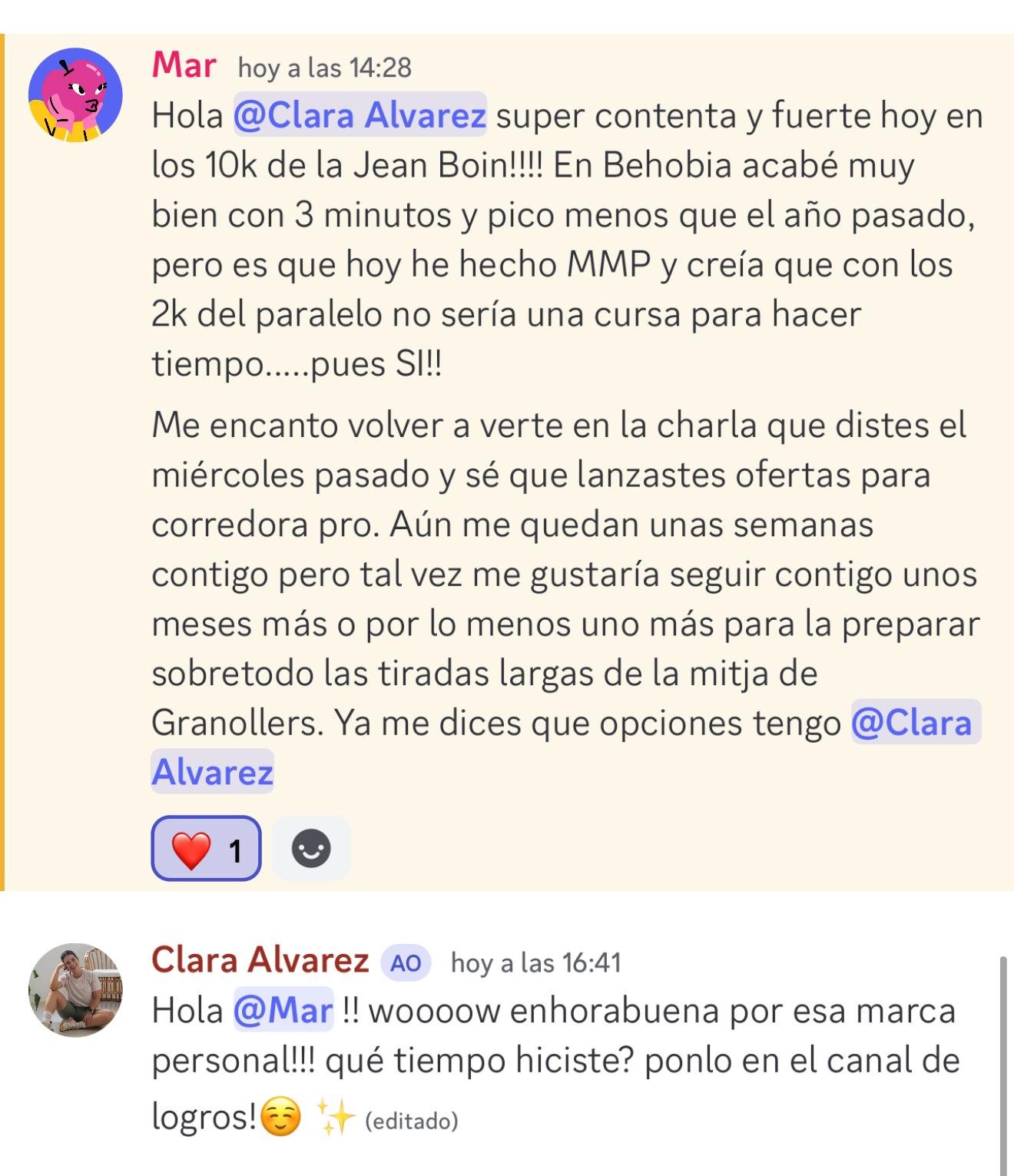Open the Clara Alvarez username above her reply
The height and width of the screenshot is (1176, 1014).
260,960
